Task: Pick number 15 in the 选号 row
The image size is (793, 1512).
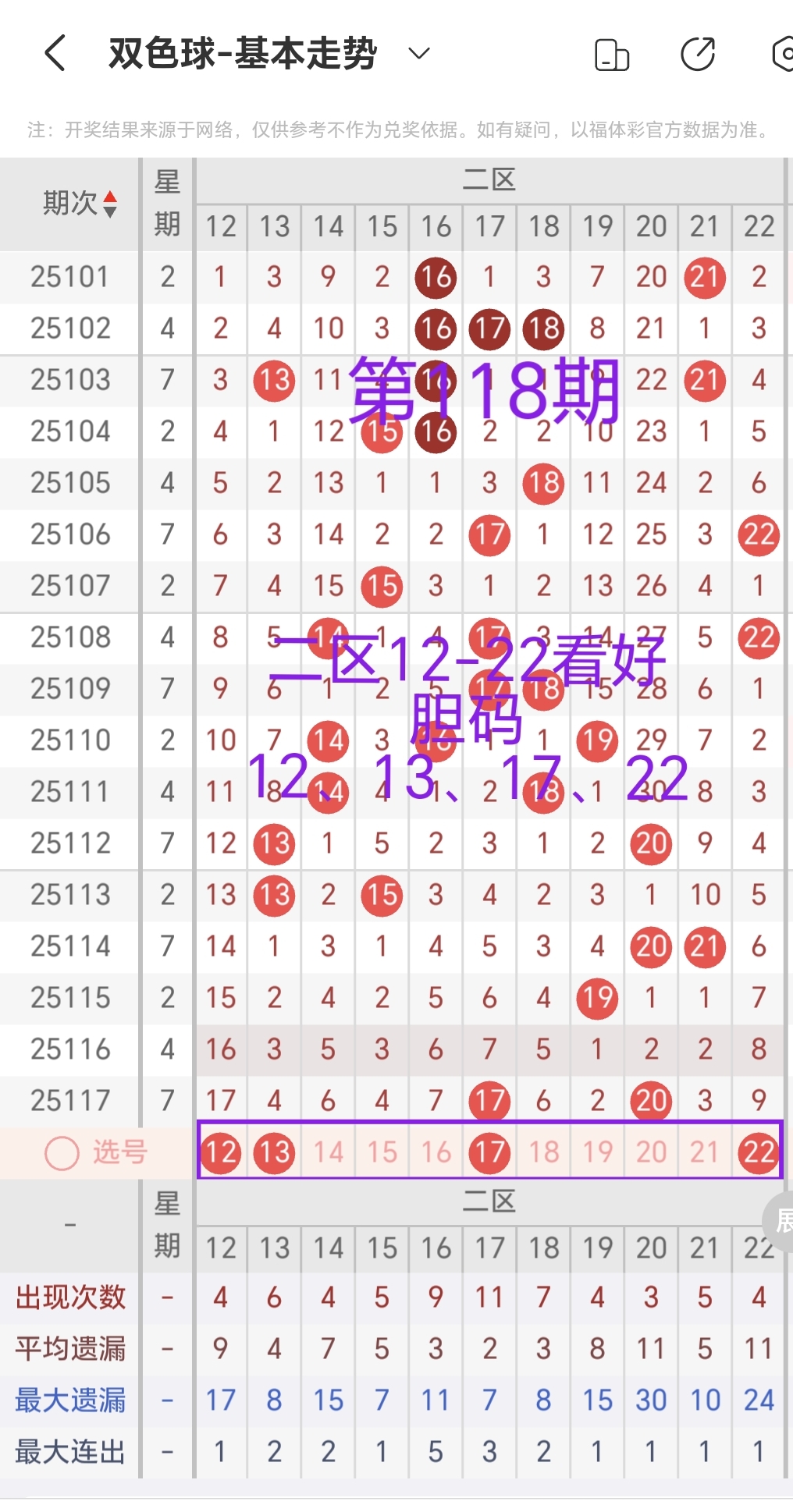Action: point(382,1152)
